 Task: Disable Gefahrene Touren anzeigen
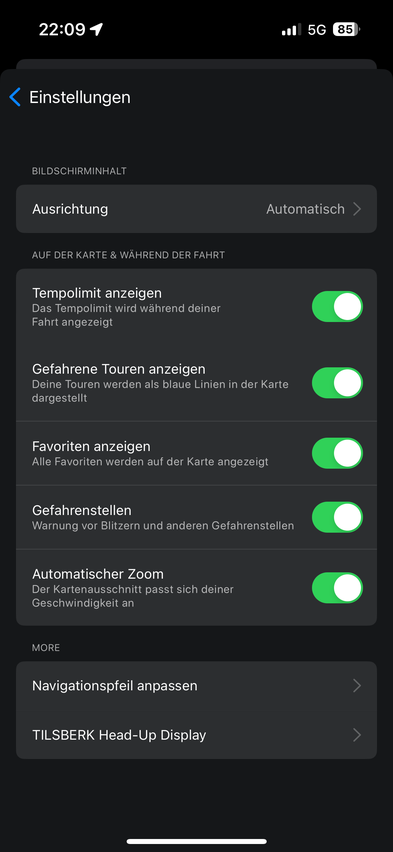pos(337,383)
